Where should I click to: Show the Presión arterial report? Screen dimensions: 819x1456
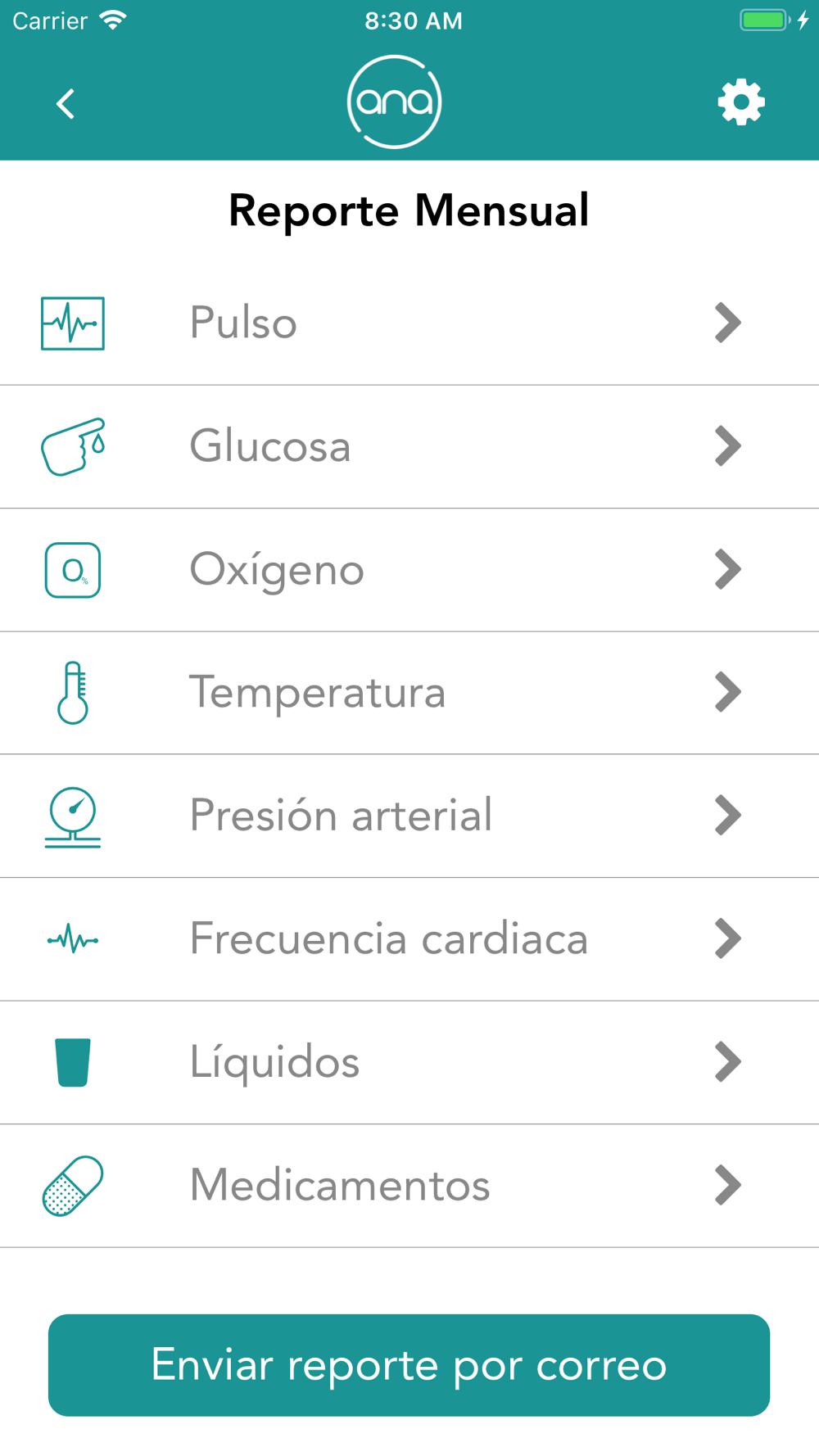pyautogui.click(x=409, y=816)
